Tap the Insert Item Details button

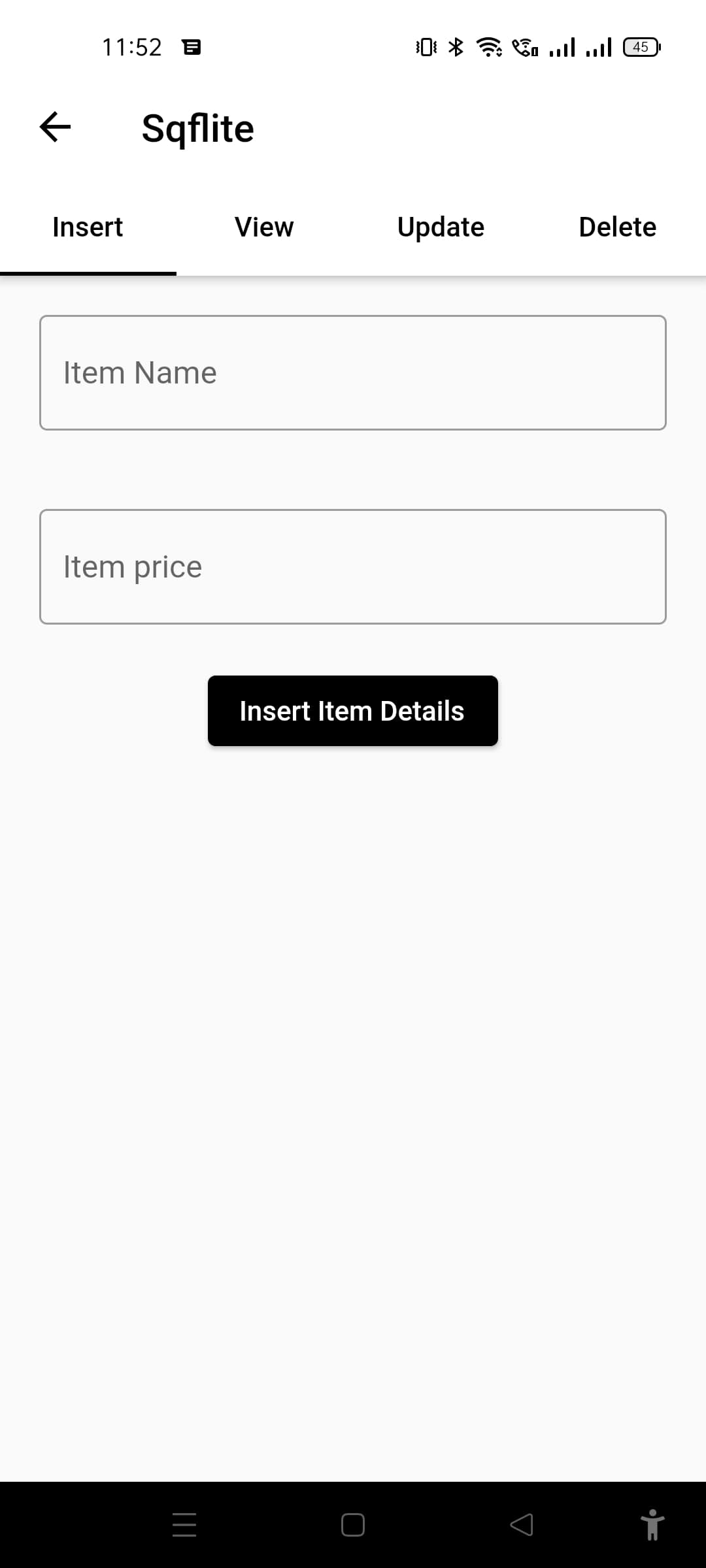coord(353,711)
